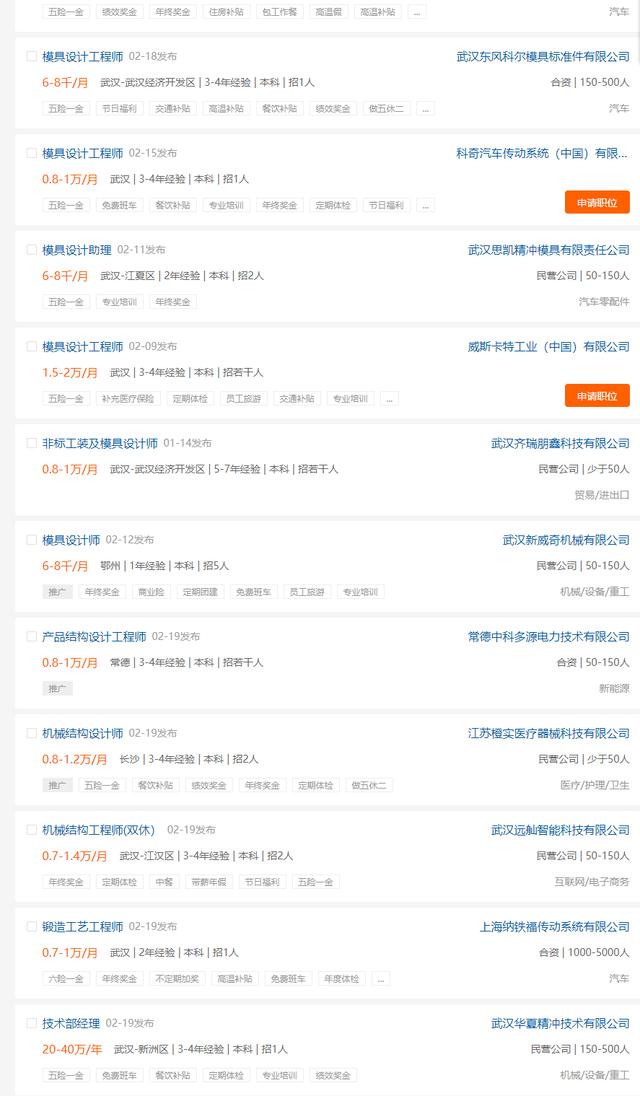View company 武汉思凯精冲模具有限责任公司
640x1096 pixels.
[x=548, y=250]
